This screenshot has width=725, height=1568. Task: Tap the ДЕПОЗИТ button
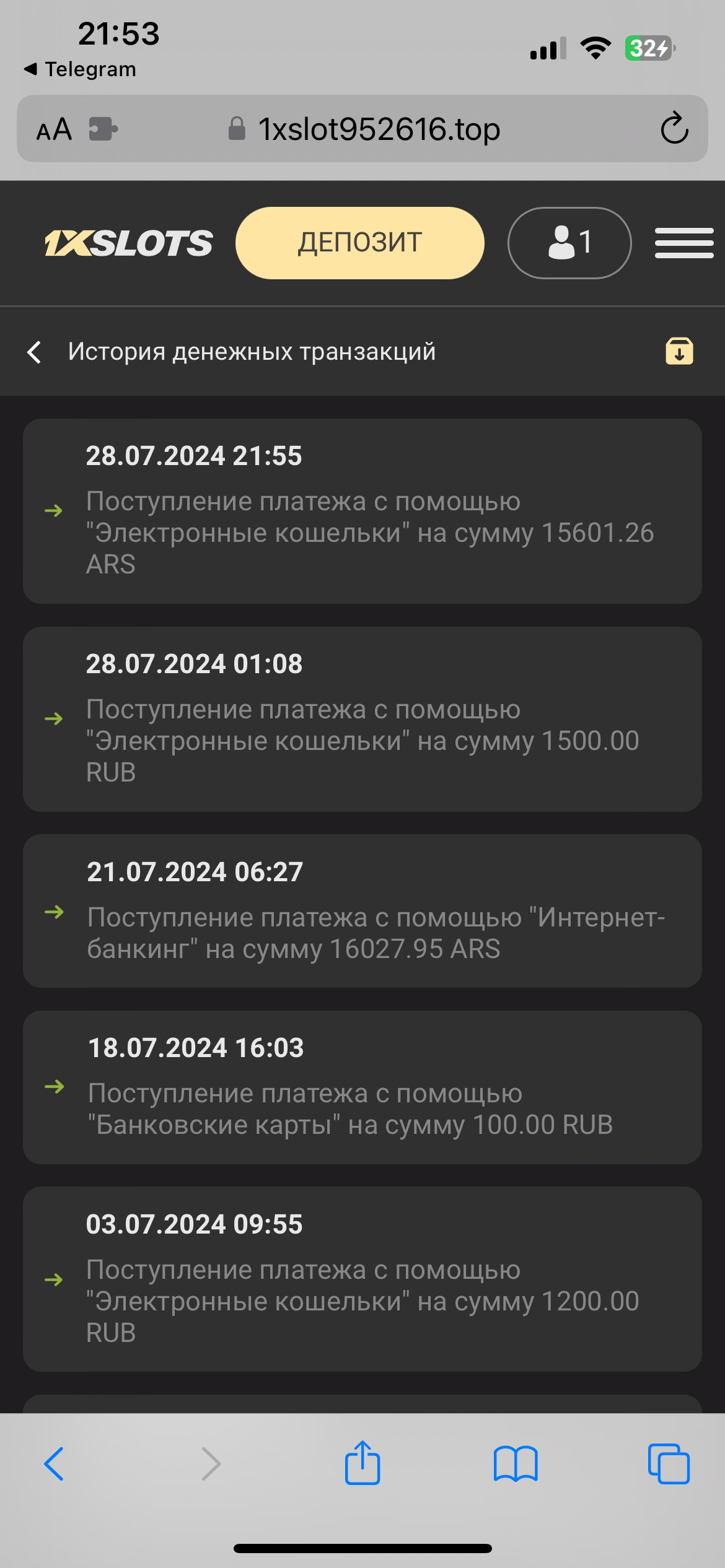[359, 243]
